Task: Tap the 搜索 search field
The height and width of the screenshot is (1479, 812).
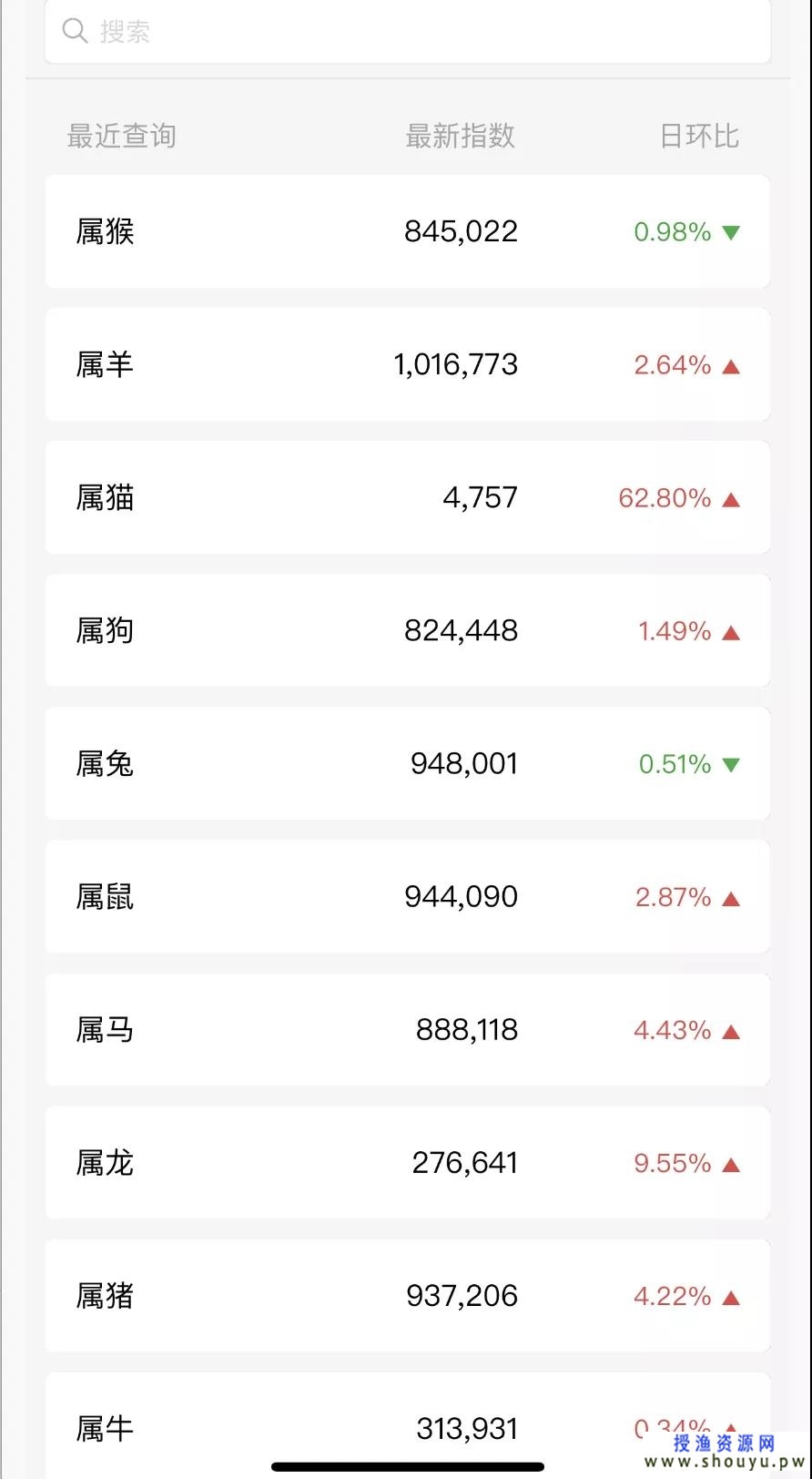Action: [x=407, y=32]
